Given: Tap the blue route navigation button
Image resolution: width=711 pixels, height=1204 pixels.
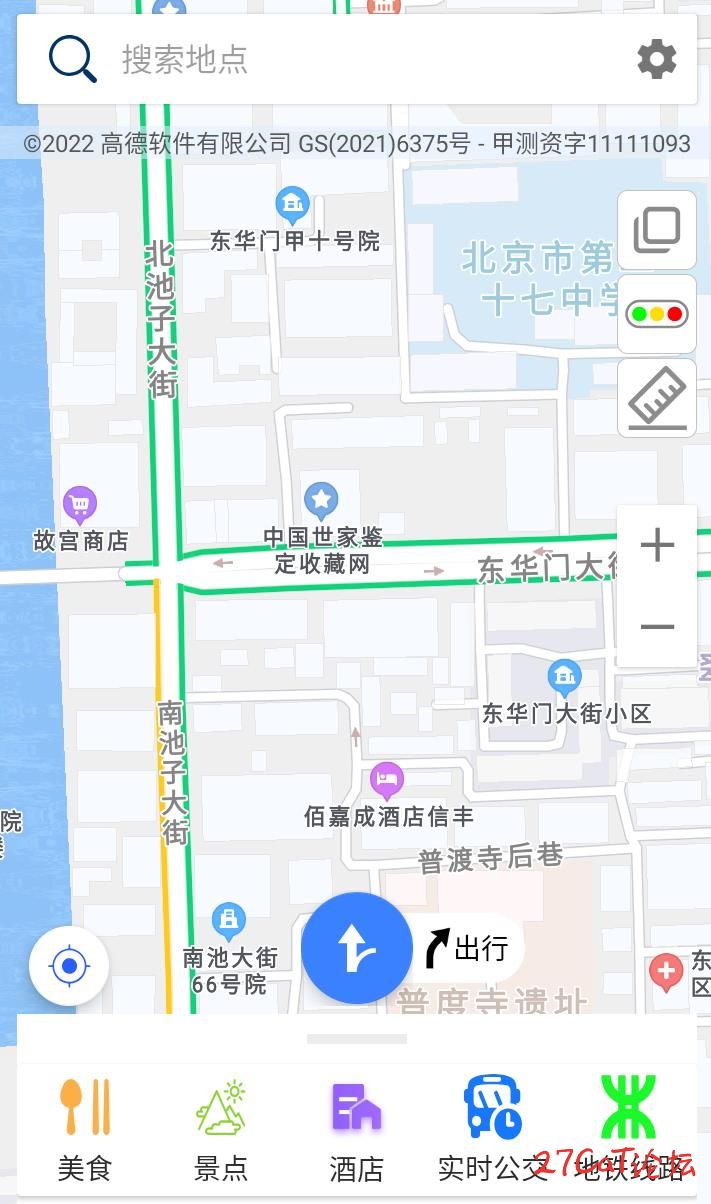Looking at the screenshot, I should pos(356,948).
